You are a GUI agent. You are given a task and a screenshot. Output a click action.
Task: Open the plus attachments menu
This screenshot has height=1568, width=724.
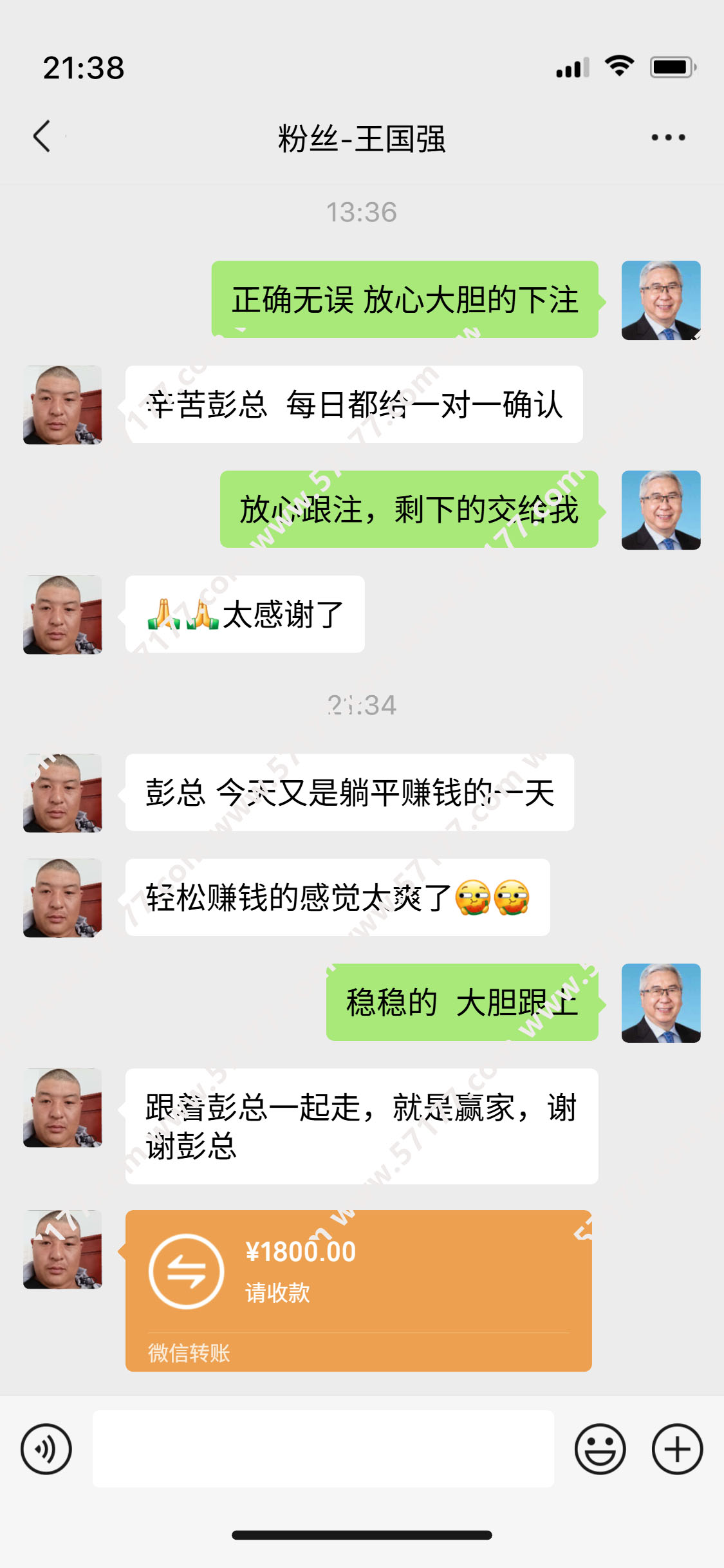pyautogui.click(x=677, y=1449)
